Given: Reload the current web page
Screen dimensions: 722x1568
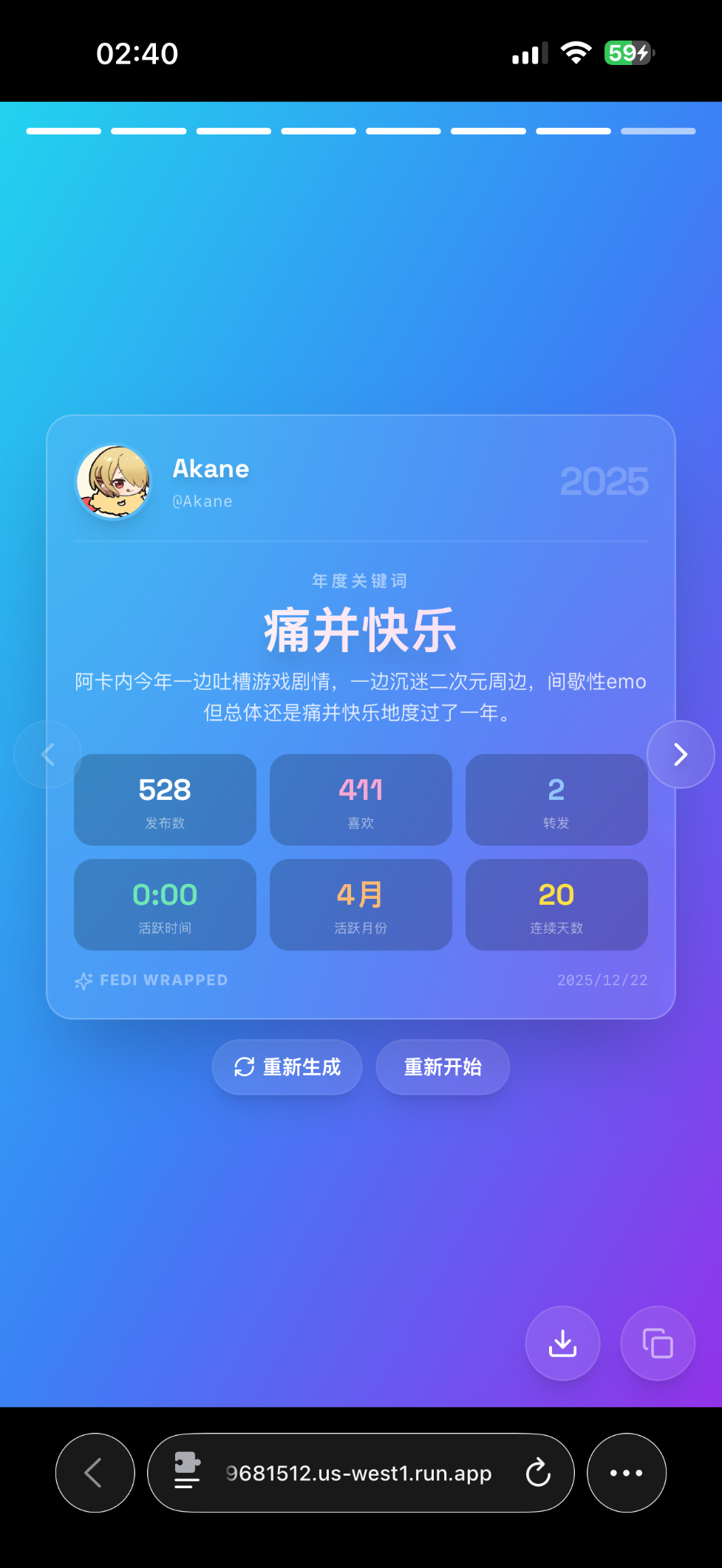Looking at the screenshot, I should (x=538, y=1473).
